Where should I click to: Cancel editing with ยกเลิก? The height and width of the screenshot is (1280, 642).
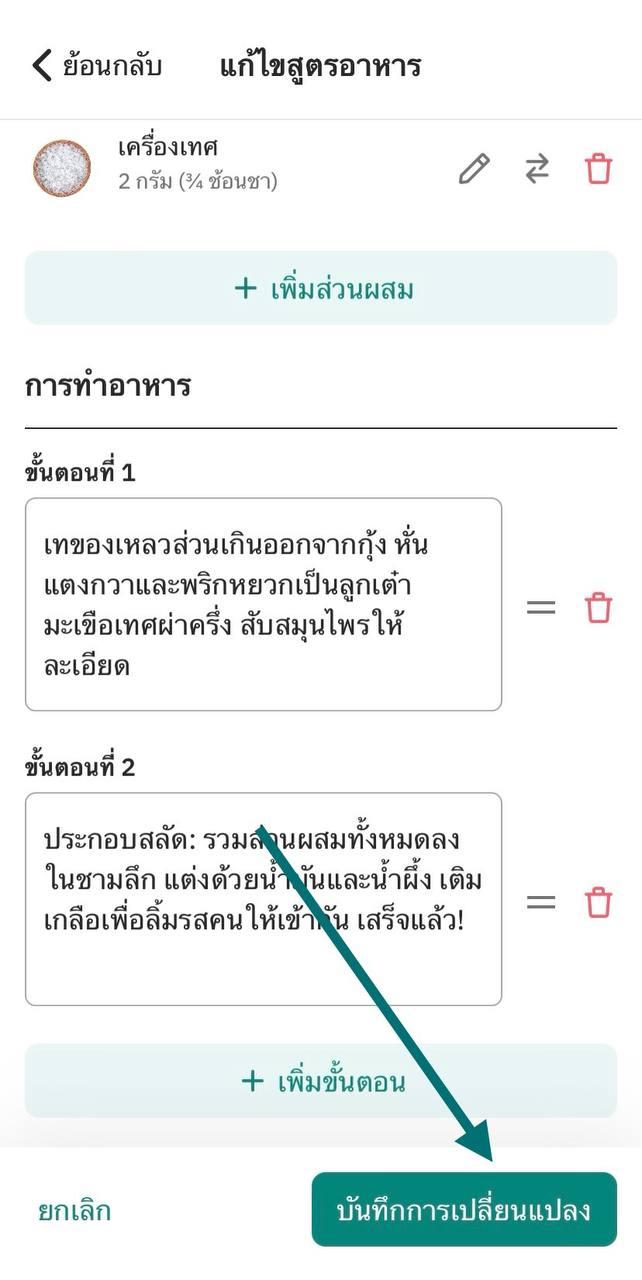pyautogui.click(x=75, y=1211)
